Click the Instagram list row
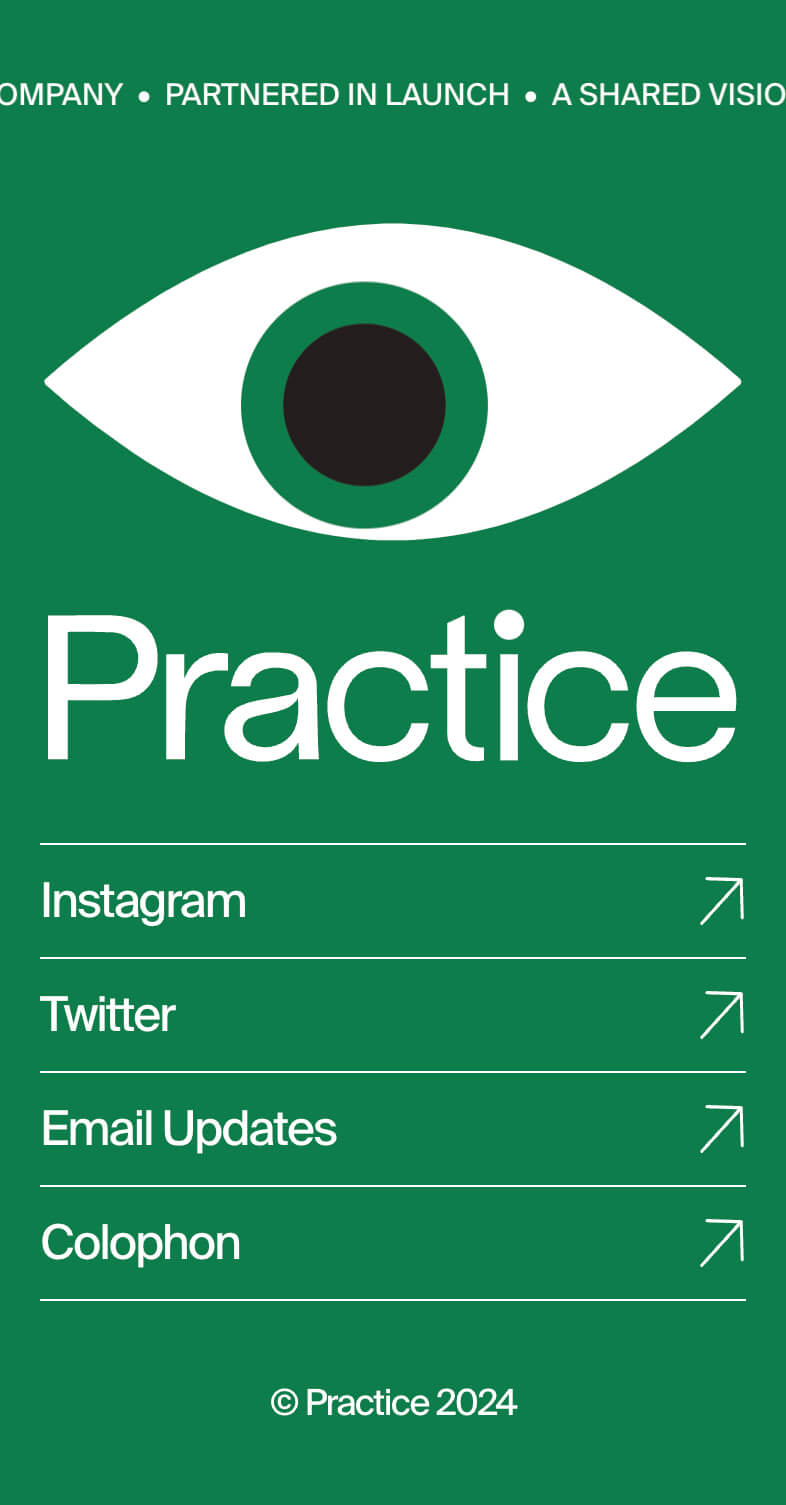Image resolution: width=786 pixels, height=1505 pixels. coord(392,900)
